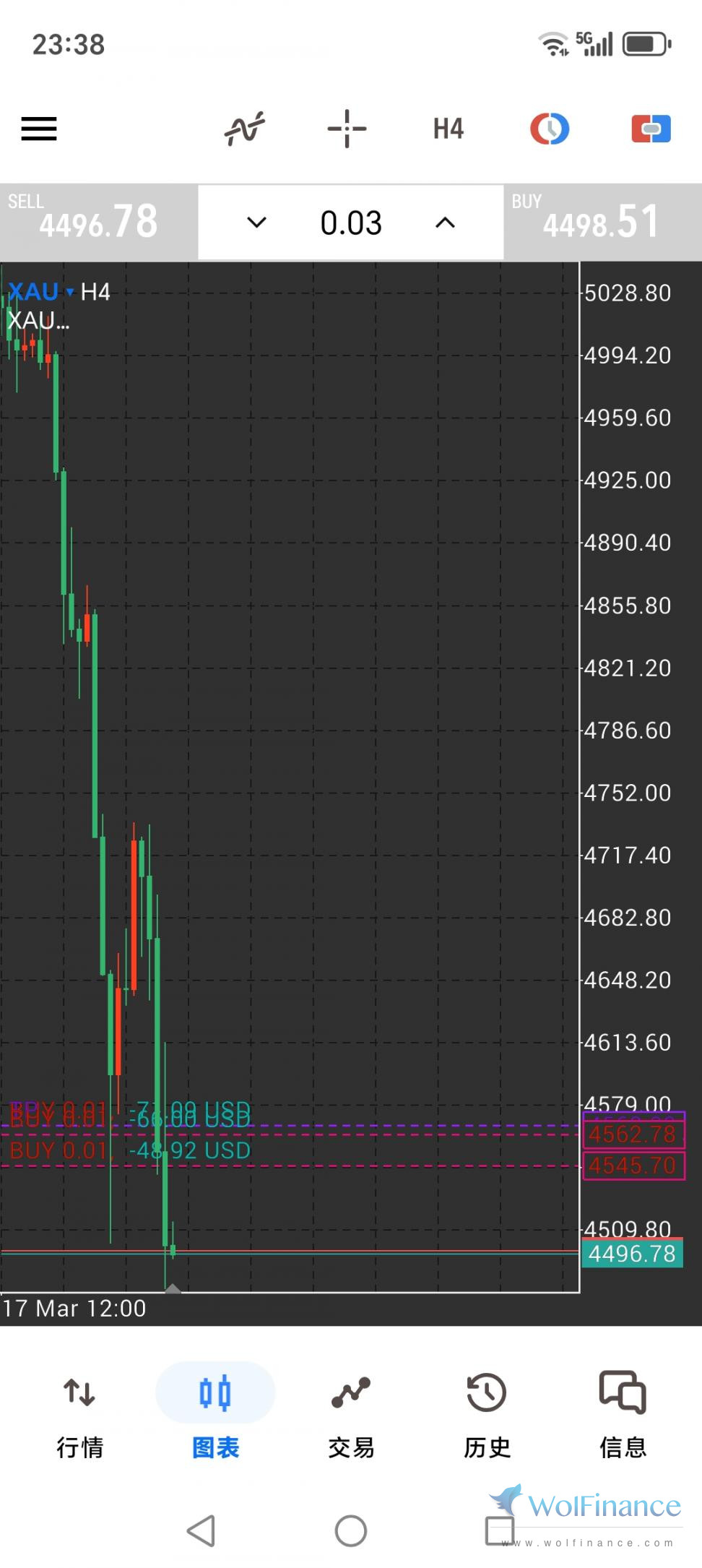Edit the 0.03 volume field
702x1568 pixels.
tap(351, 223)
